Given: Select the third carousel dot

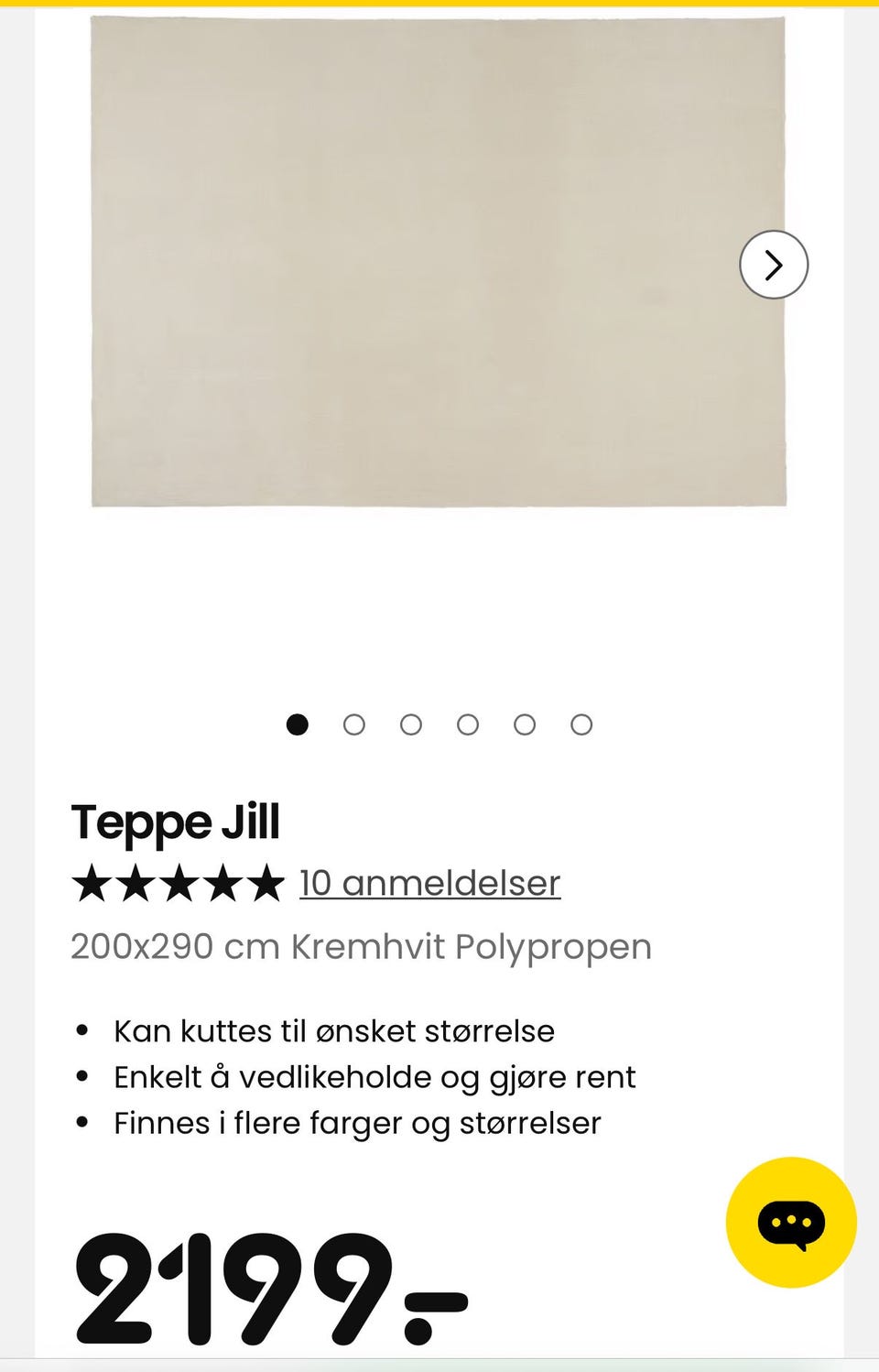Looking at the screenshot, I should tap(412, 724).
